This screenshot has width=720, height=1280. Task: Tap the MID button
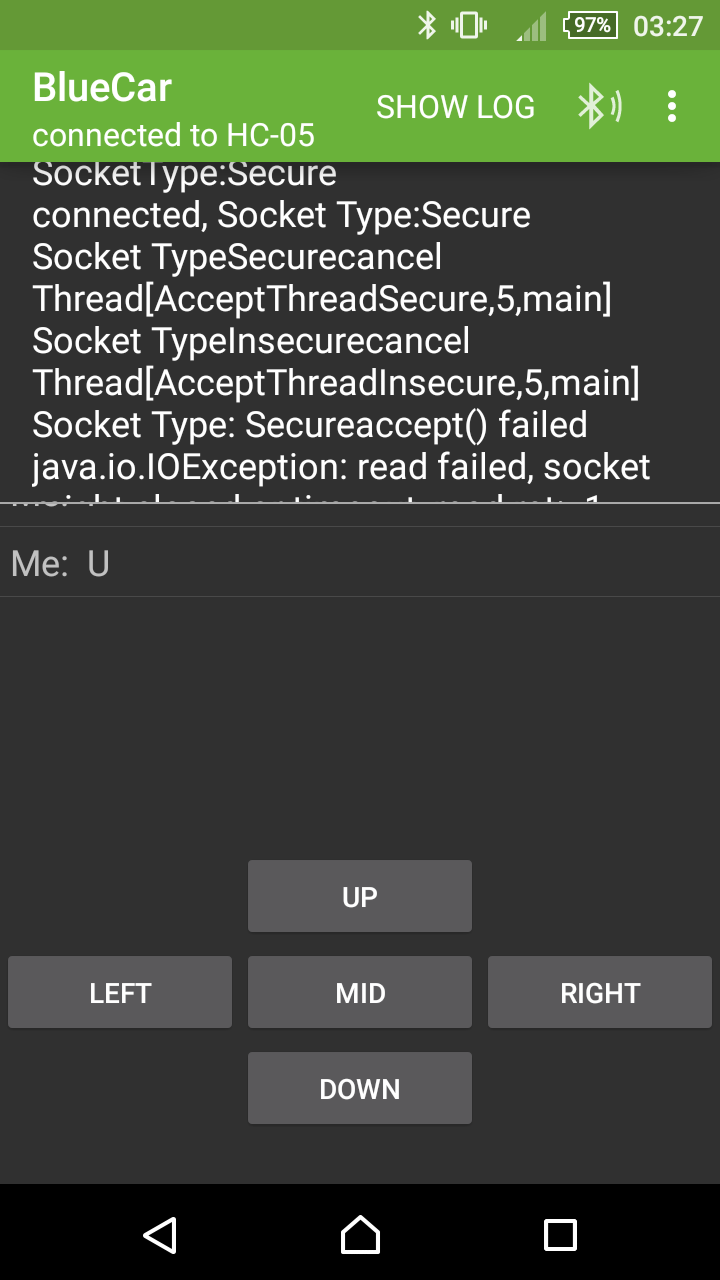click(360, 992)
